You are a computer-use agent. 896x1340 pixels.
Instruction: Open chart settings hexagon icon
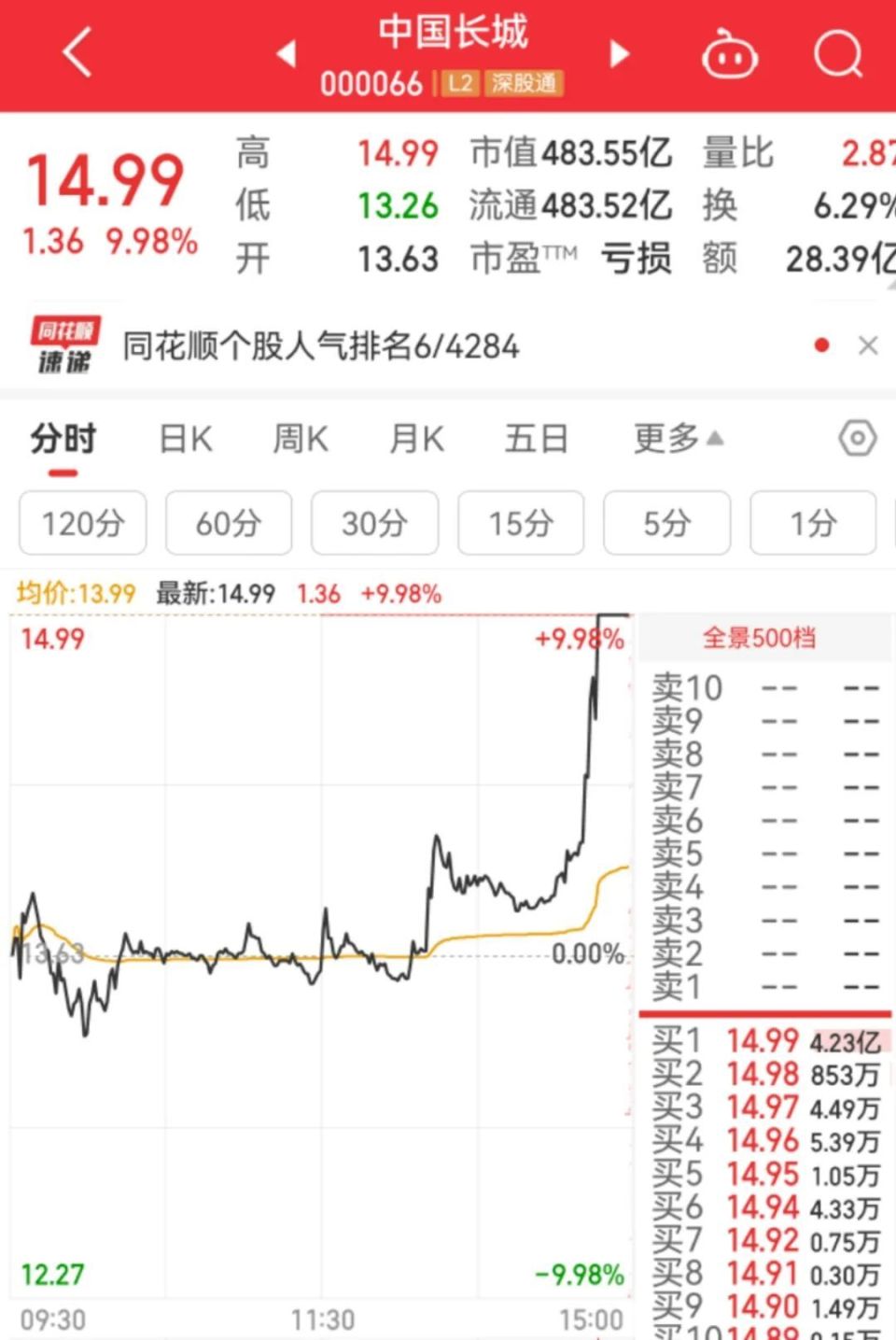click(x=857, y=438)
